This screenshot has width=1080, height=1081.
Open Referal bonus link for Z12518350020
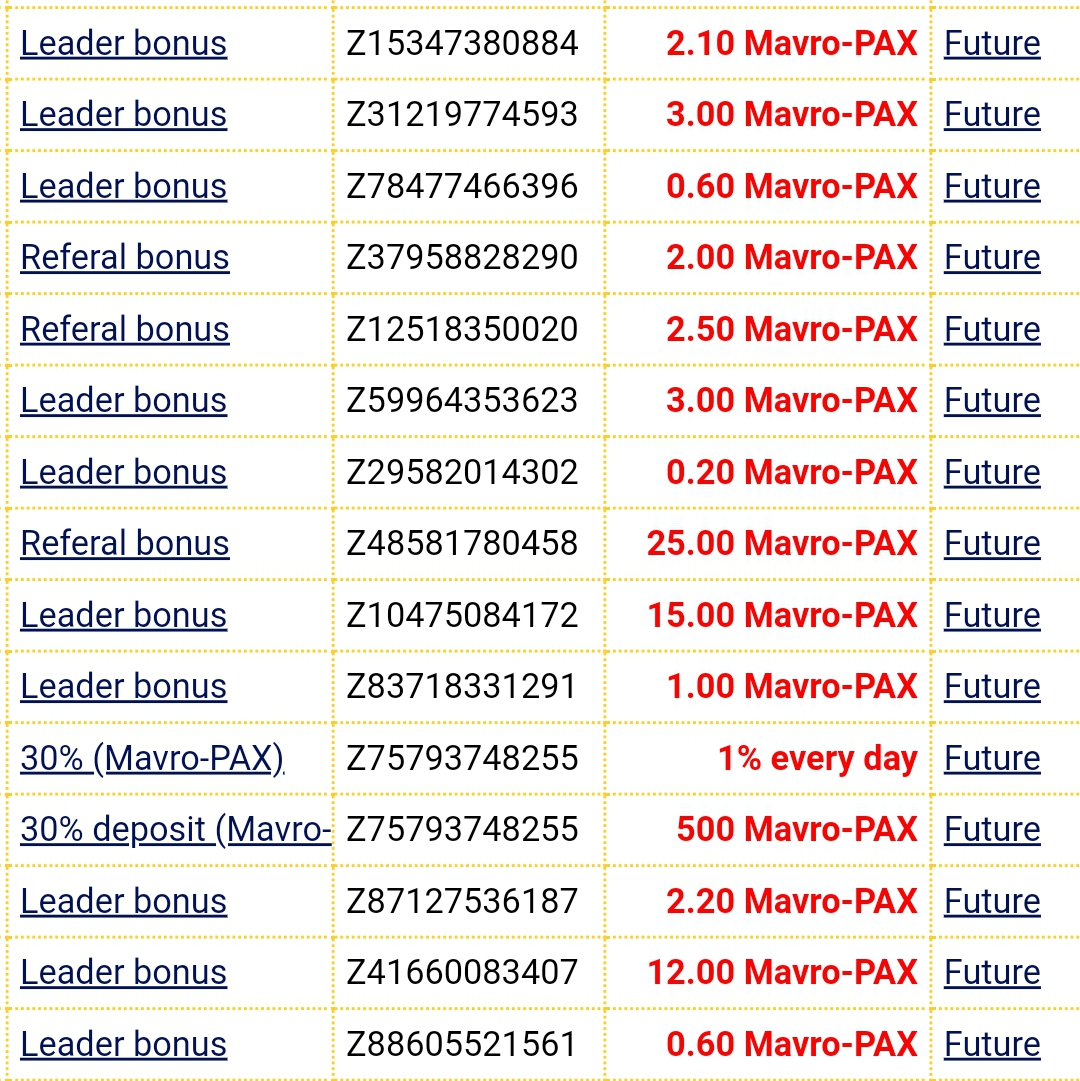click(125, 330)
